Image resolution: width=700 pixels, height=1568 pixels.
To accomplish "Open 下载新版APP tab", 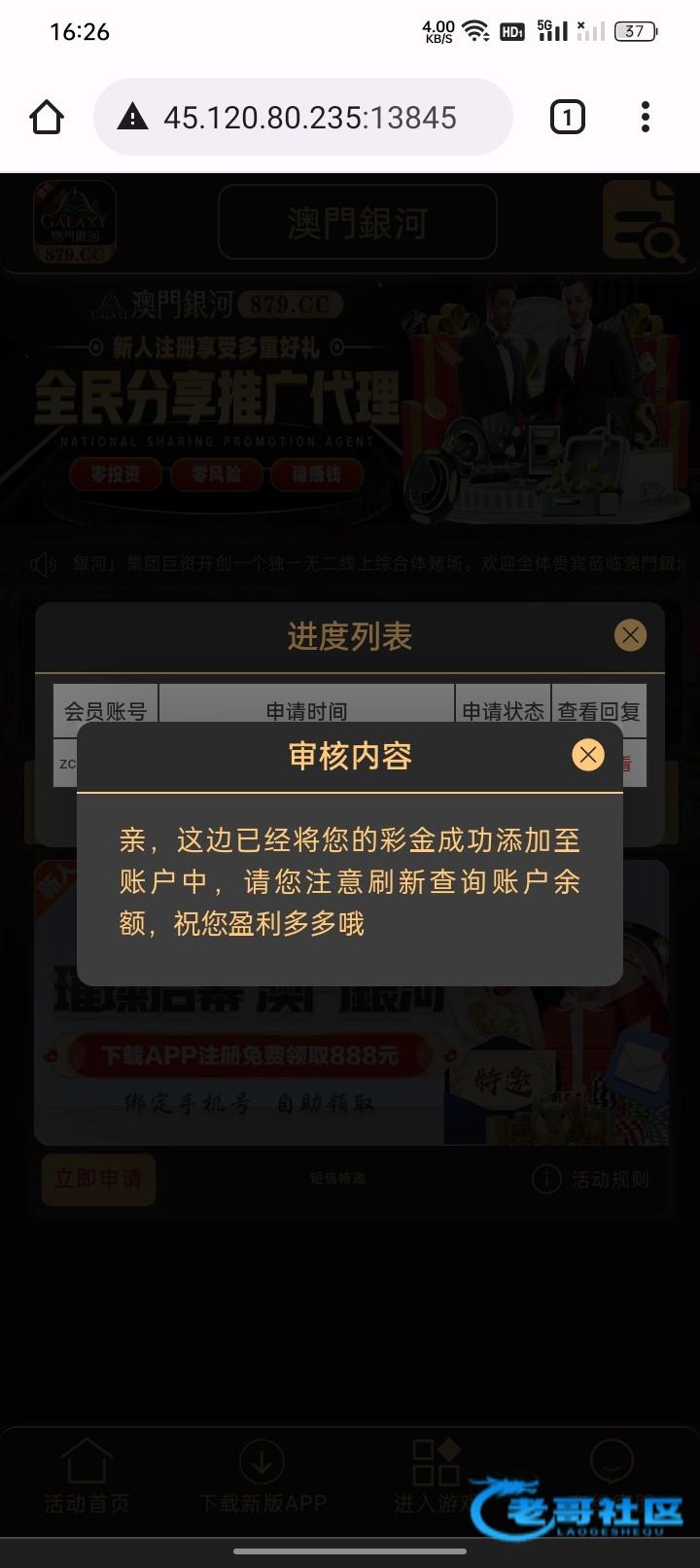I will click(262, 1477).
